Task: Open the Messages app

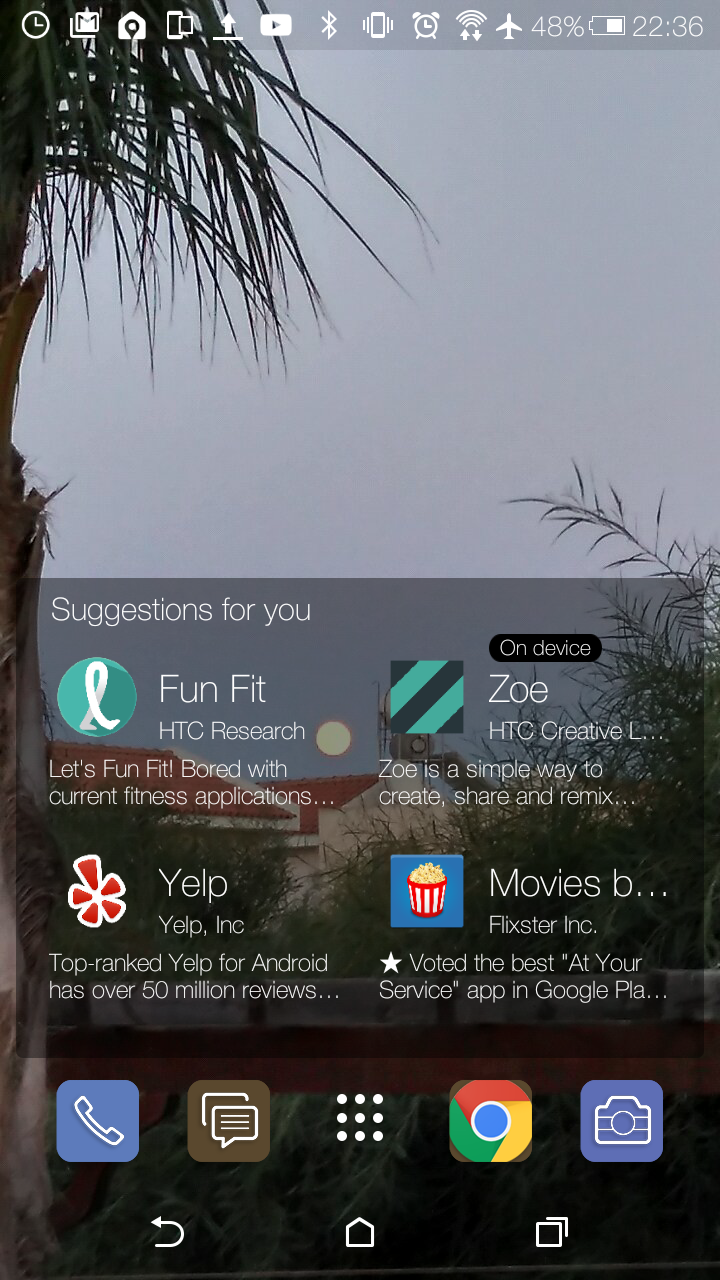Action: (x=229, y=1121)
